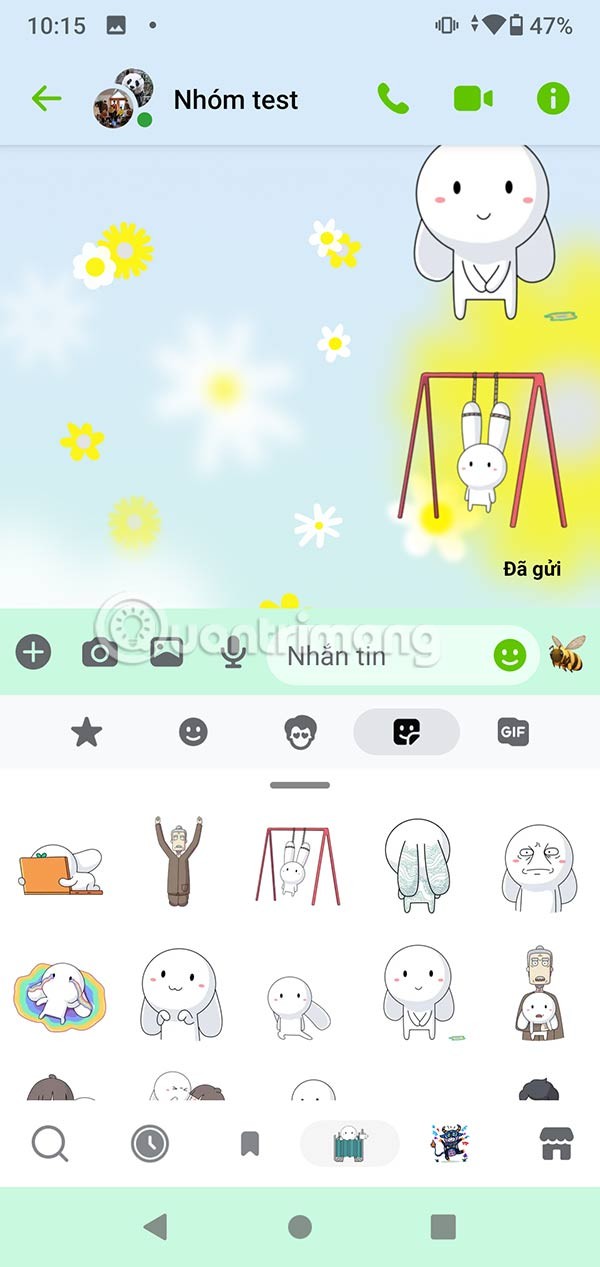Open more actions plus button
This screenshot has width=600, height=1267.
coord(33,654)
